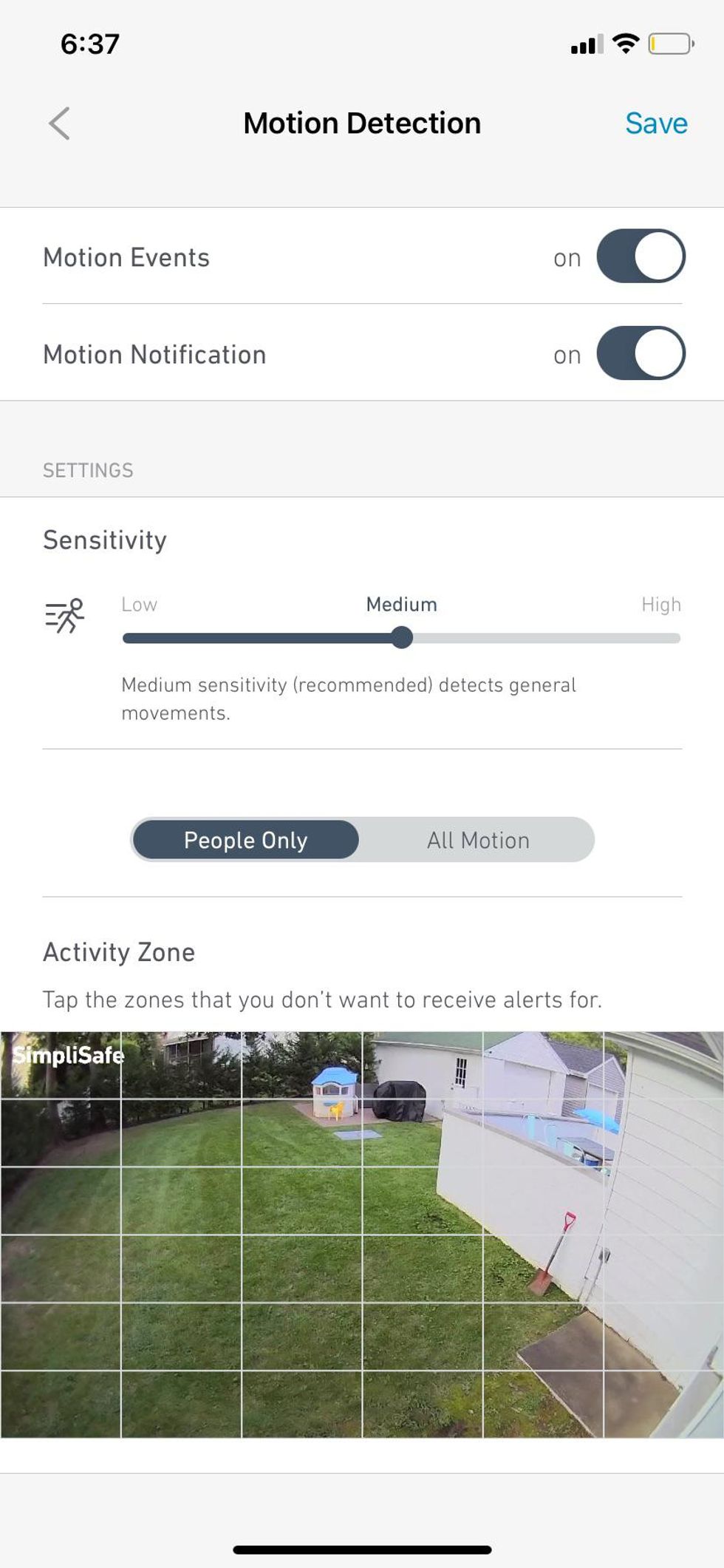
Task: Switch to All Motion
Action: [x=478, y=840]
